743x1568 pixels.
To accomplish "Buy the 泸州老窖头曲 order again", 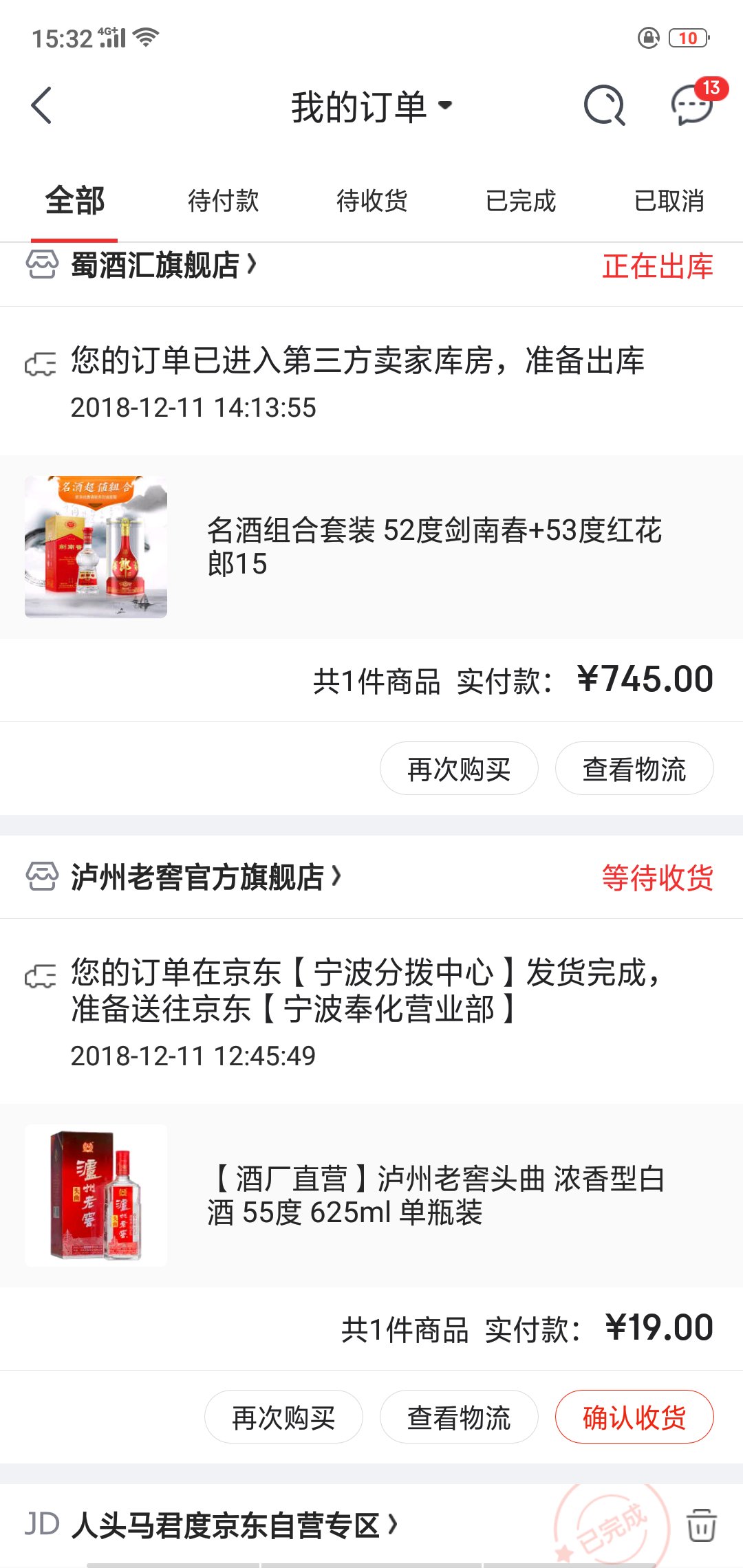I will [x=283, y=1417].
